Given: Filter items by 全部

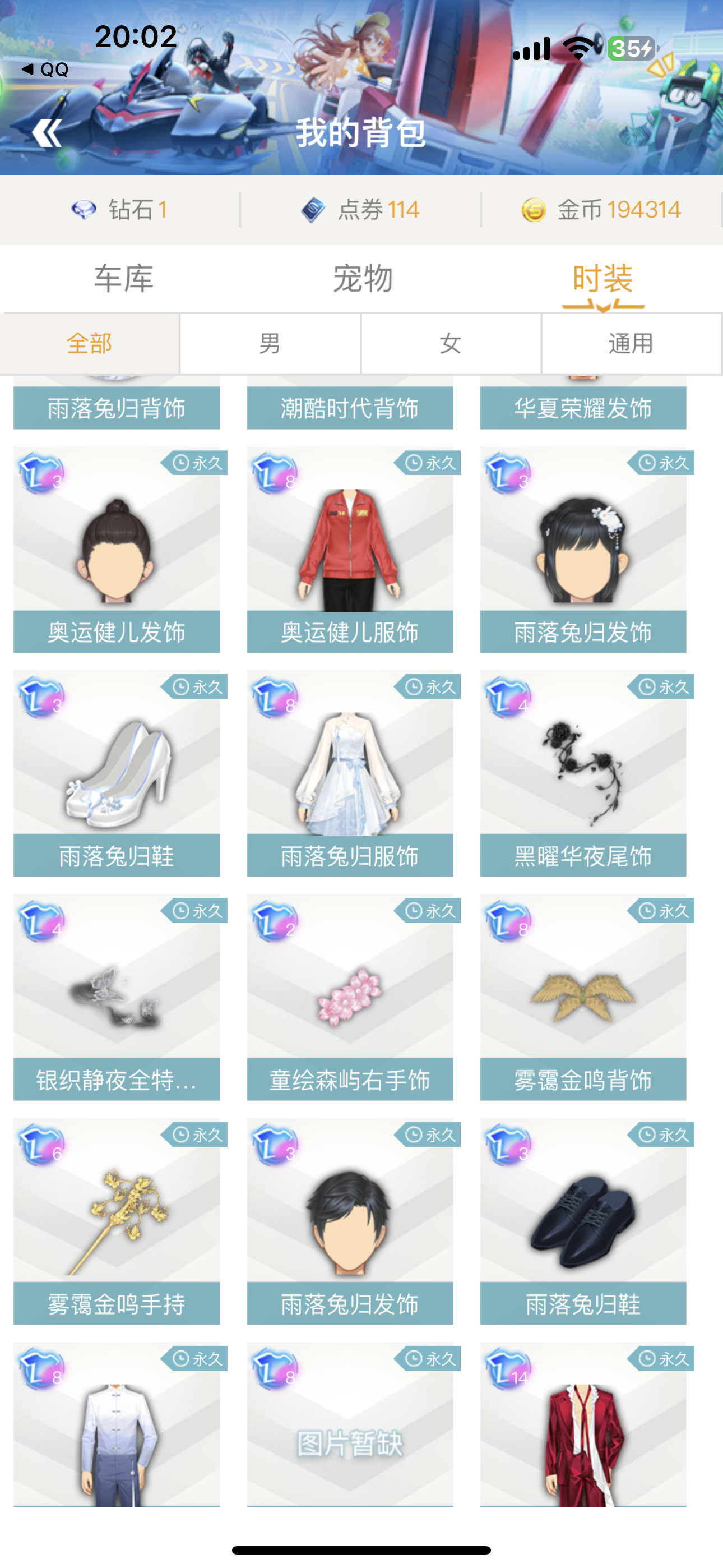Looking at the screenshot, I should coord(90,344).
